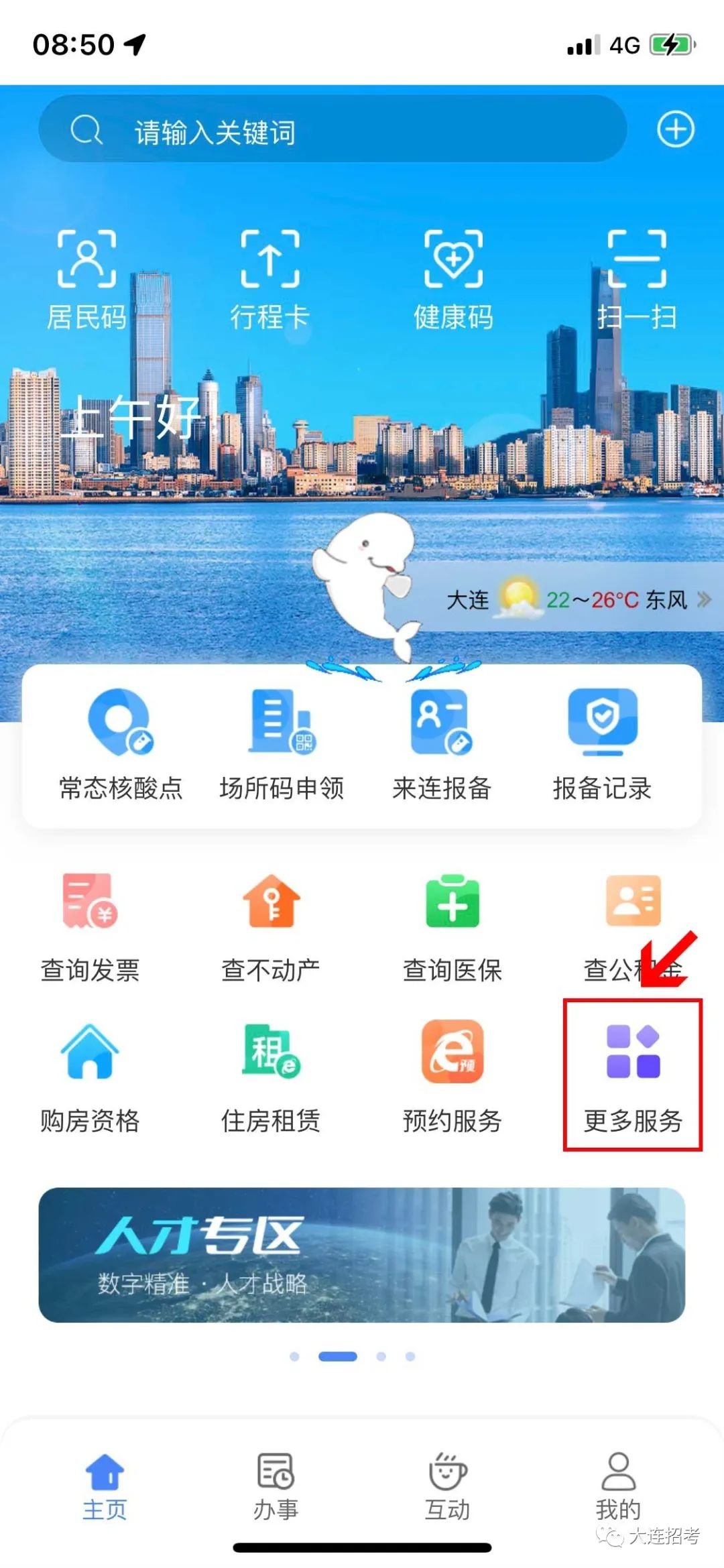Open 住房租赁 housing rental

click(x=271, y=1077)
